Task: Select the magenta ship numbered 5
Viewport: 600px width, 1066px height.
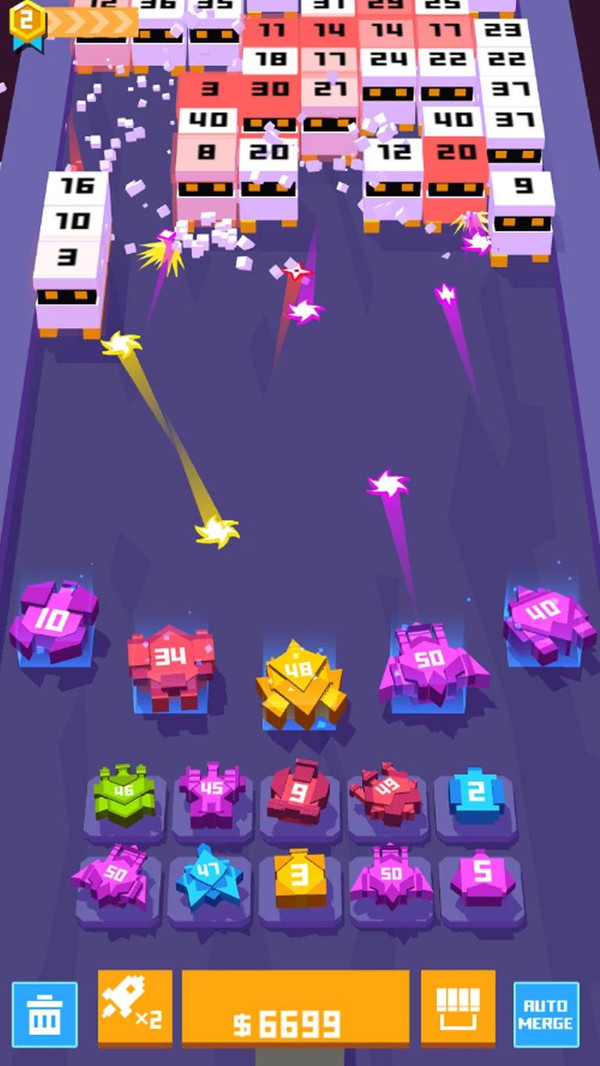Action: point(481,877)
